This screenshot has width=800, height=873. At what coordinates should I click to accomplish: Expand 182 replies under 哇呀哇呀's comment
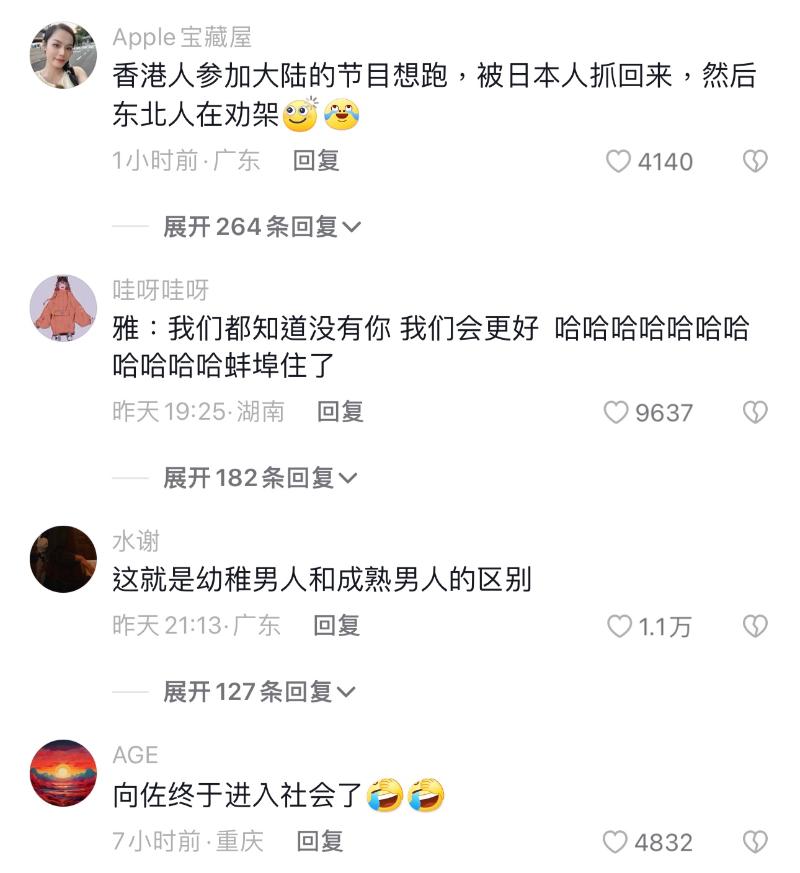260,478
